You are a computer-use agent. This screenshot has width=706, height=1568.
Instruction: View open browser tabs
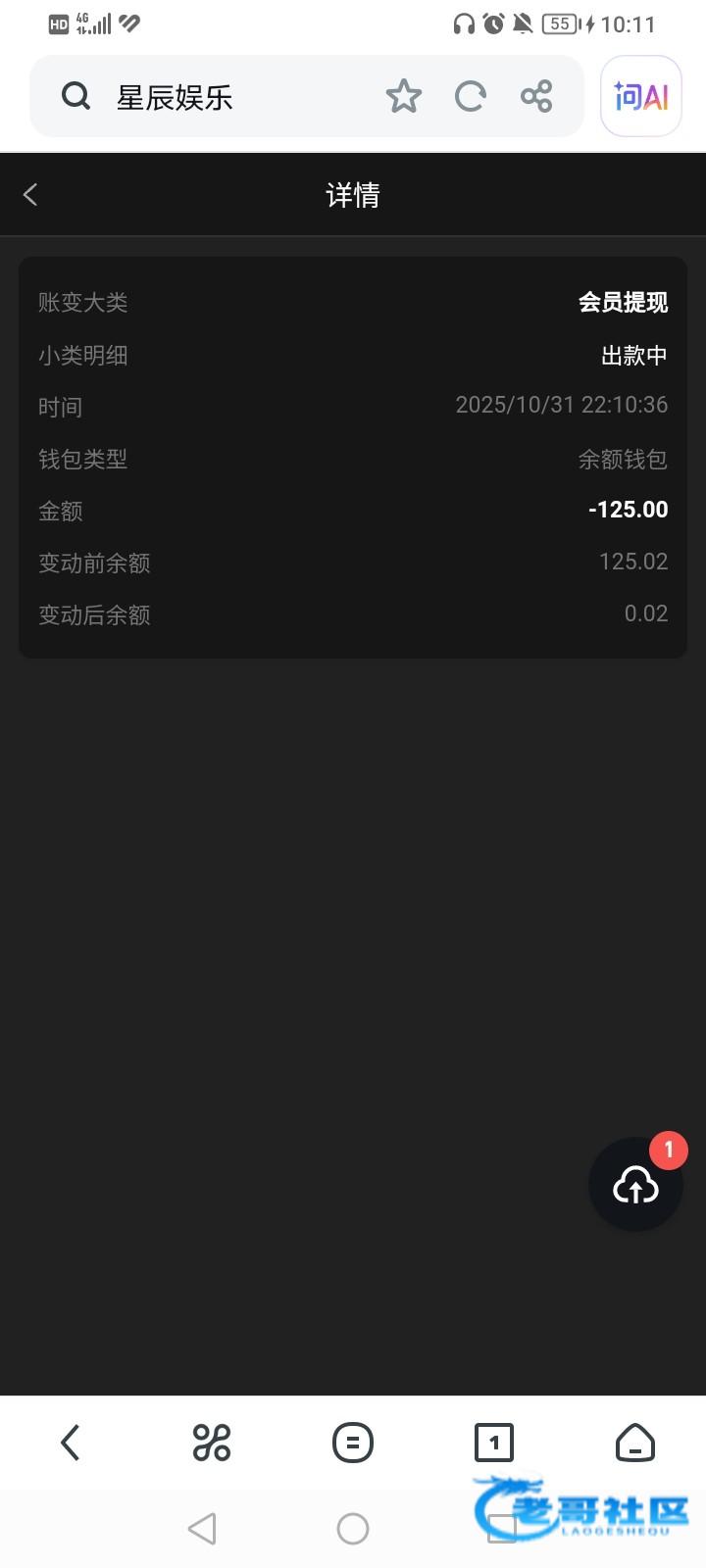click(x=494, y=1443)
